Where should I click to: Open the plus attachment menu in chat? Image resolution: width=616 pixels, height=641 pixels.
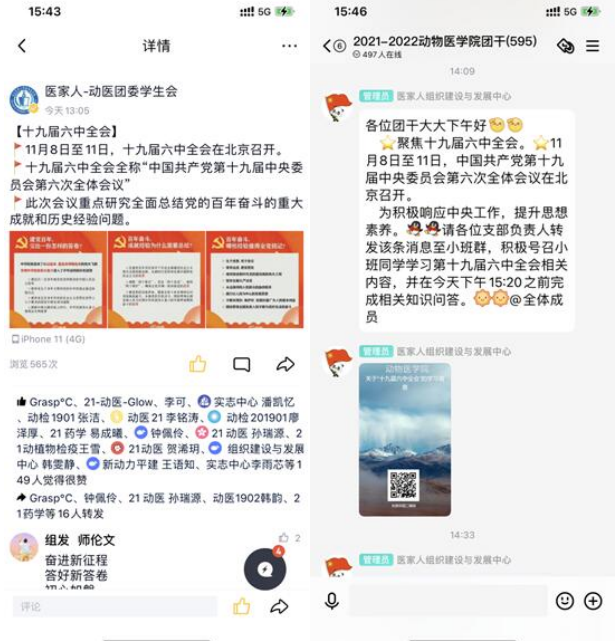pos(593,600)
